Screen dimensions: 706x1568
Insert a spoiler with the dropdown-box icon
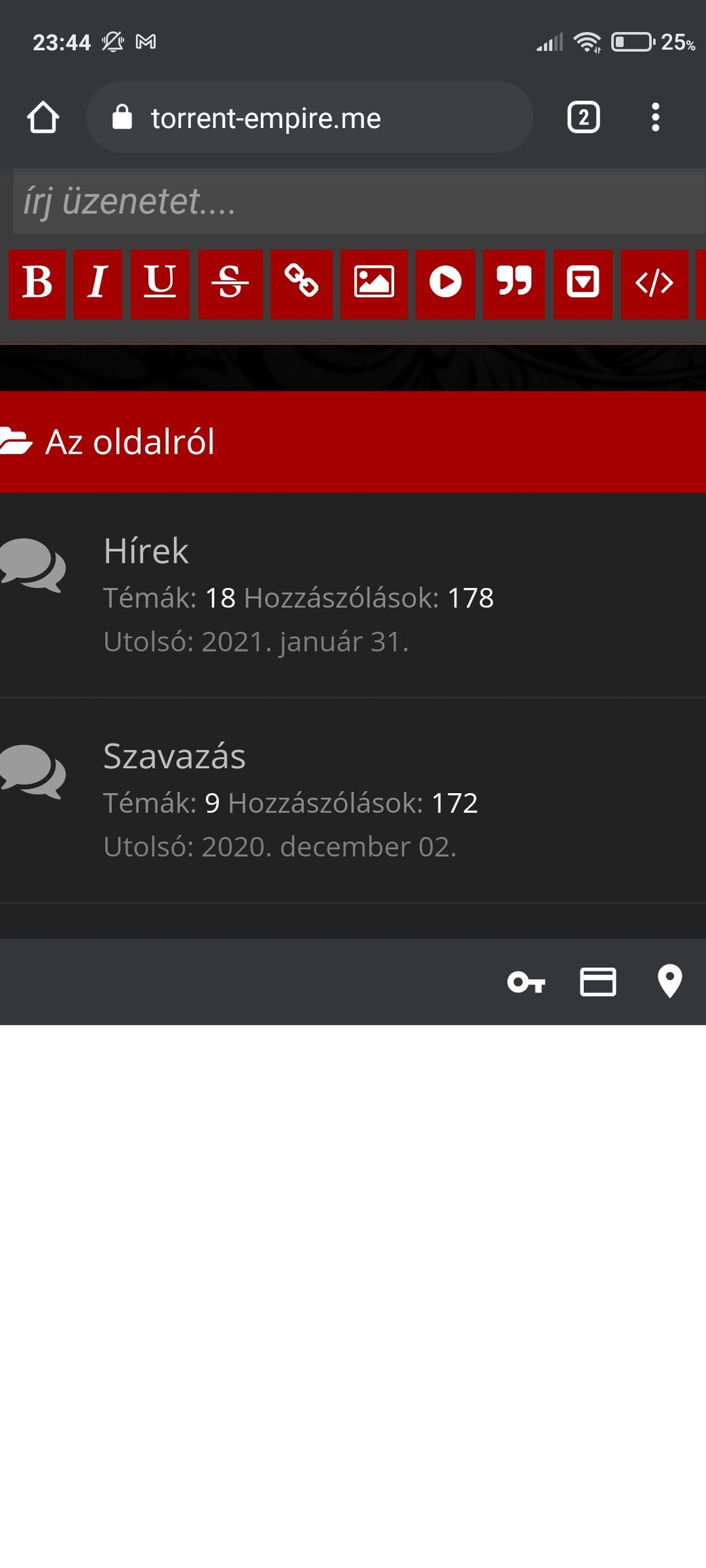tap(583, 282)
